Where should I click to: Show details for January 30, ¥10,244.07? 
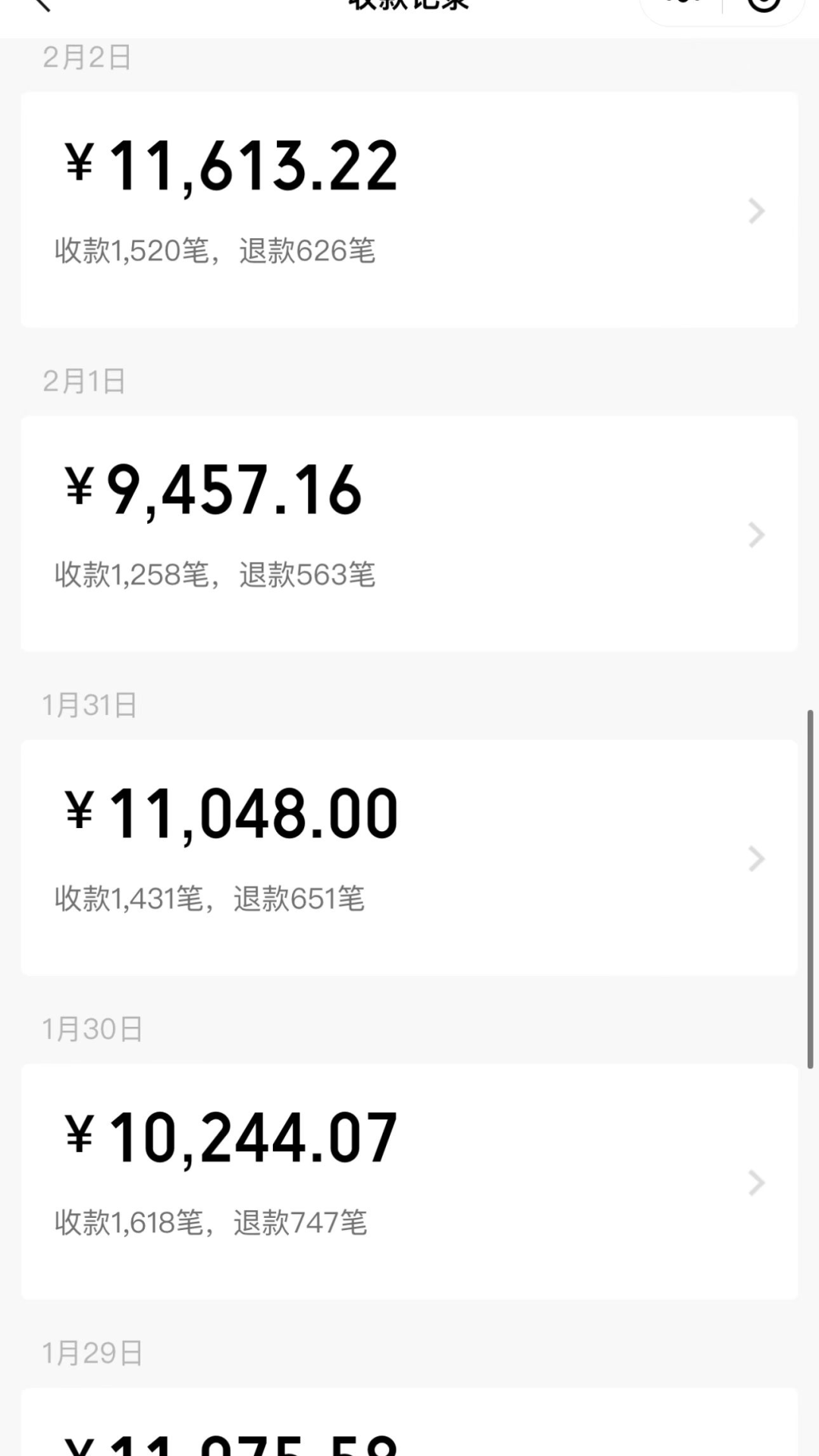point(409,1181)
